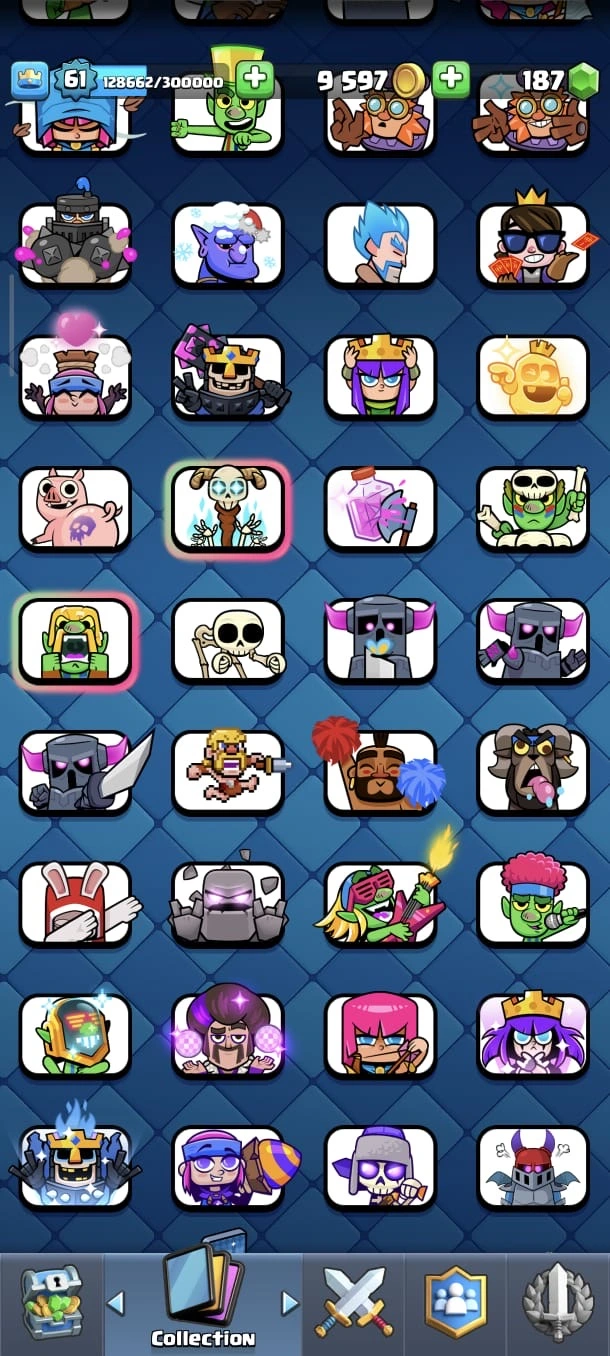Choose the golden pointing king emote
The width and height of the screenshot is (610, 1356).
pyautogui.click(x=532, y=378)
